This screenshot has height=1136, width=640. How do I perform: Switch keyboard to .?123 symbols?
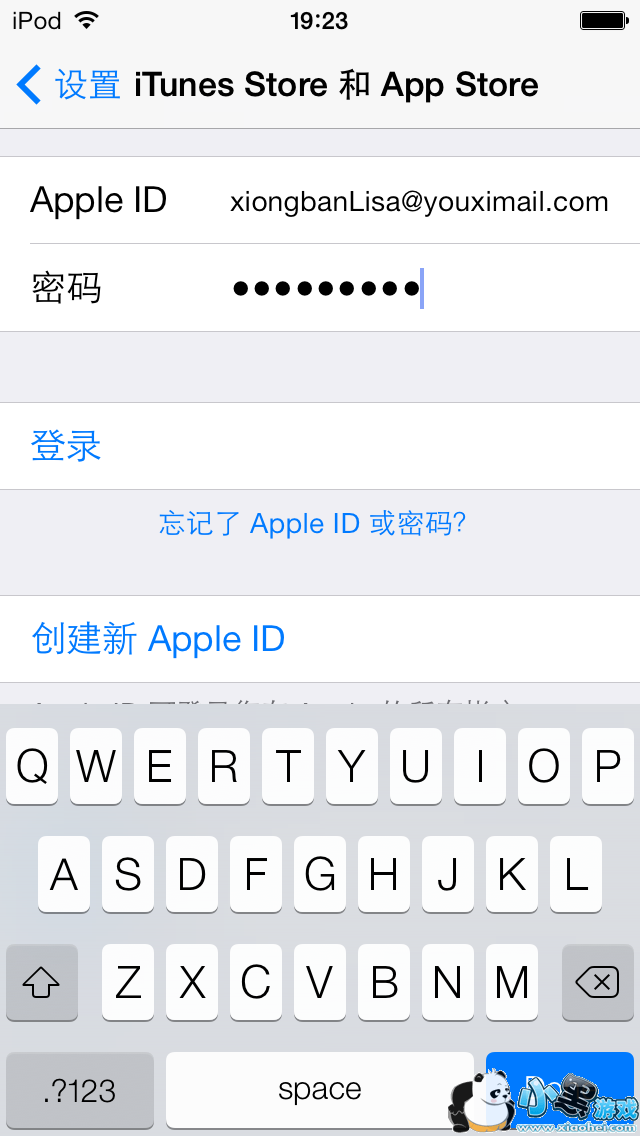coord(80,1090)
